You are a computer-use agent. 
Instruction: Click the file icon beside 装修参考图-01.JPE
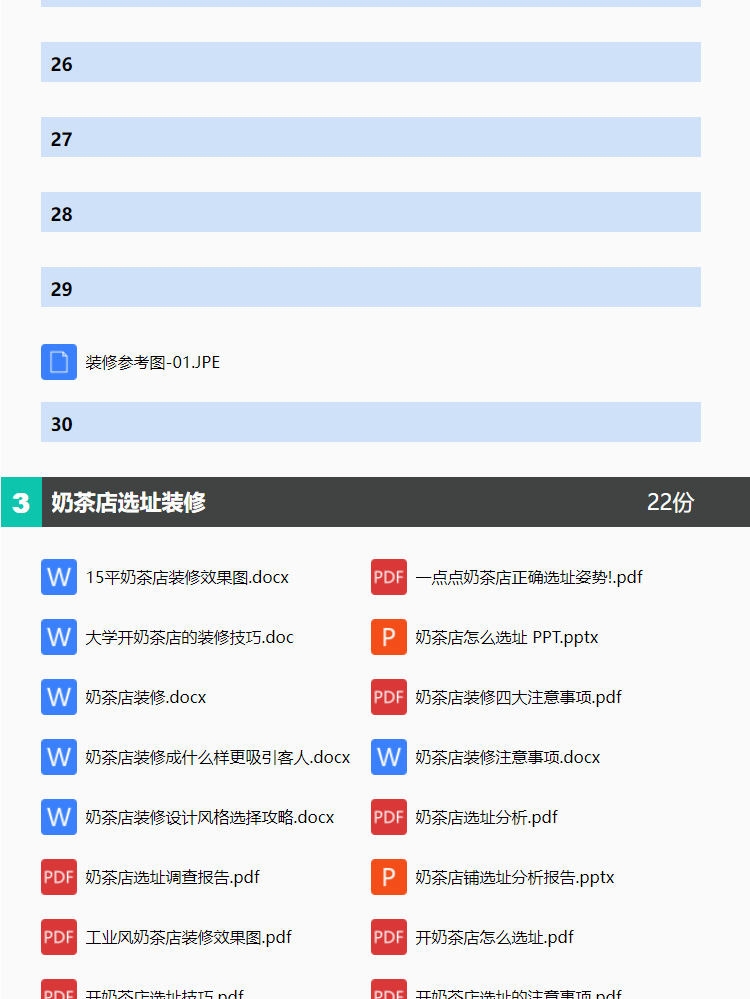click(x=58, y=362)
